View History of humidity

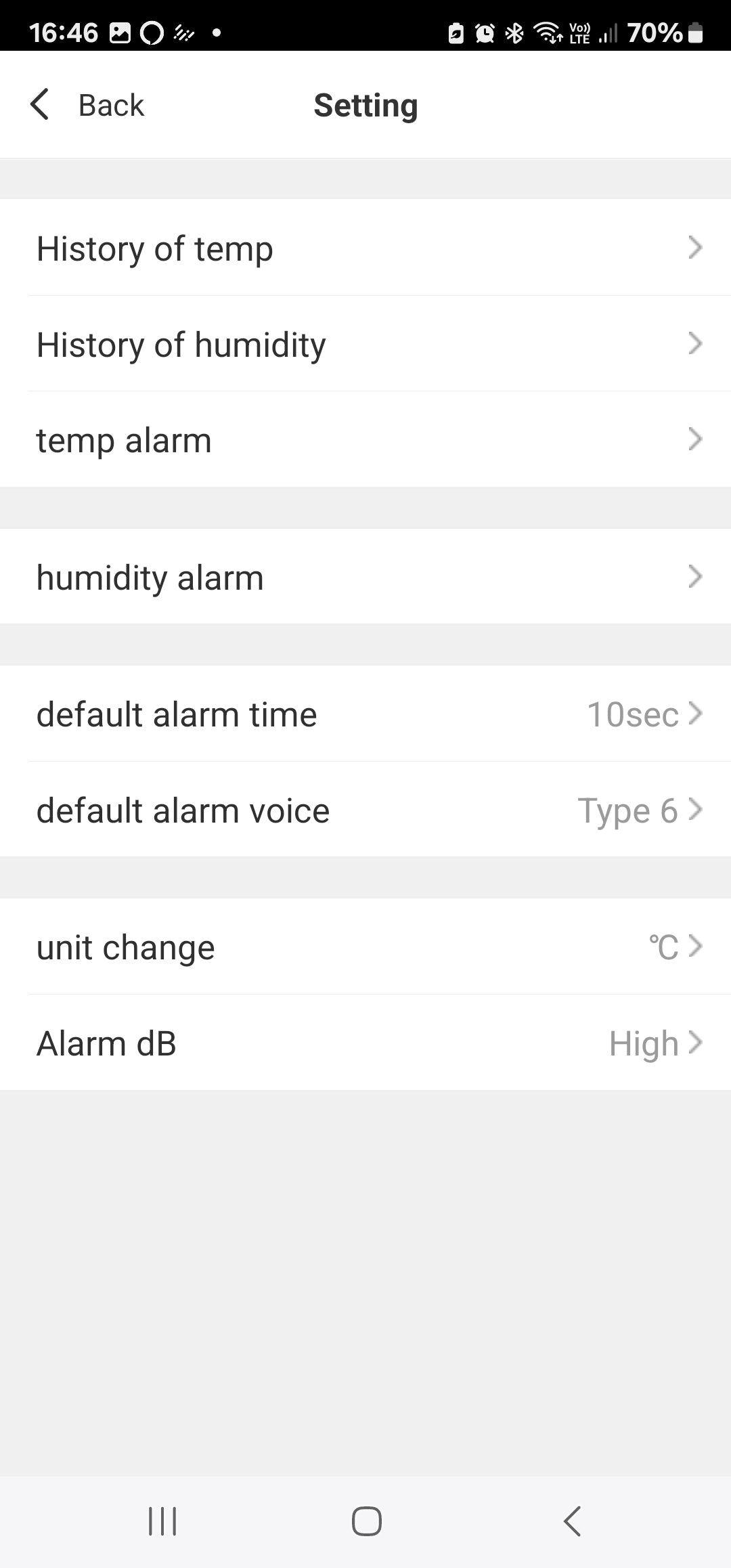(x=365, y=344)
